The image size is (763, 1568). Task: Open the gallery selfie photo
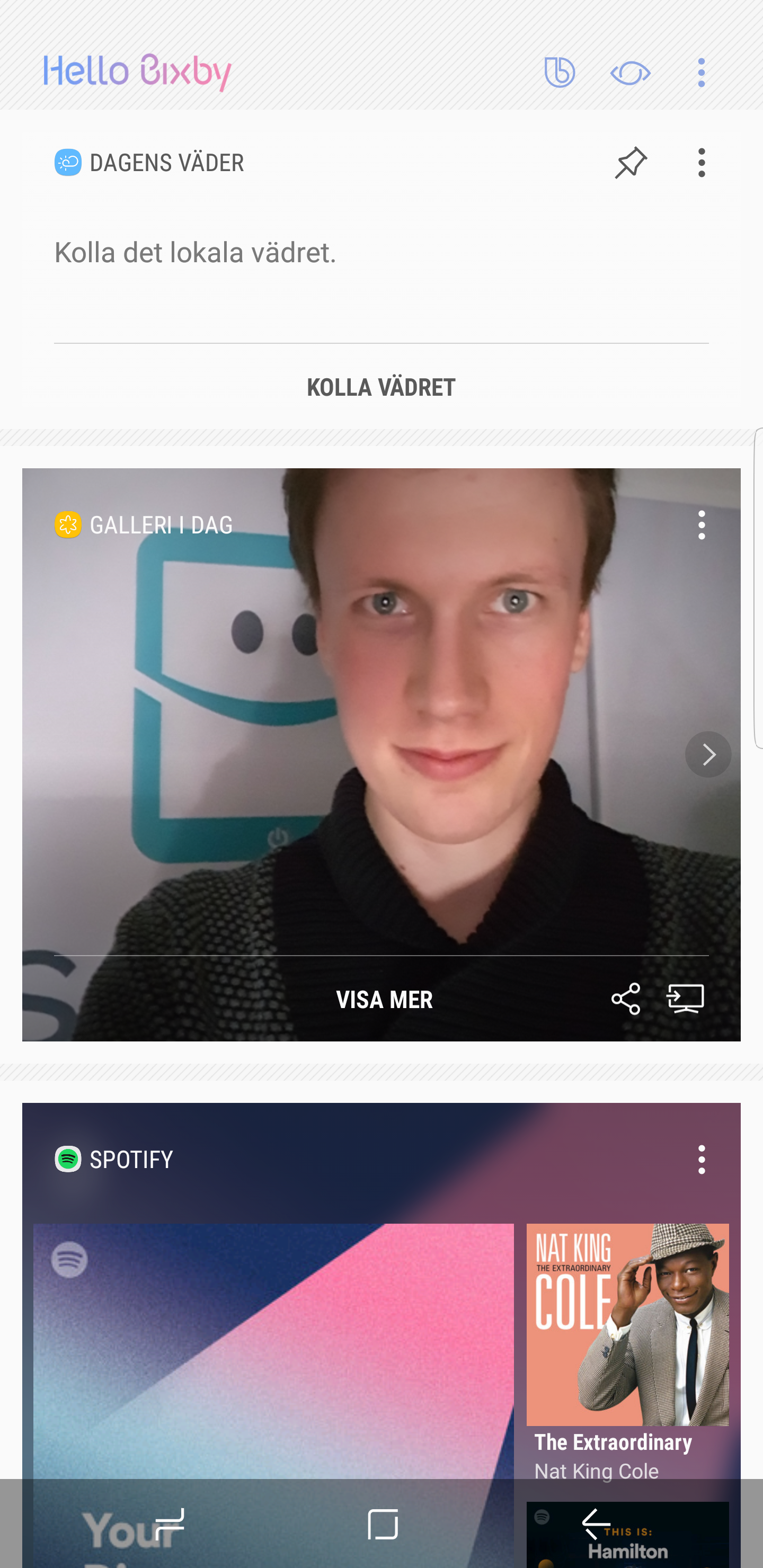pos(381,730)
